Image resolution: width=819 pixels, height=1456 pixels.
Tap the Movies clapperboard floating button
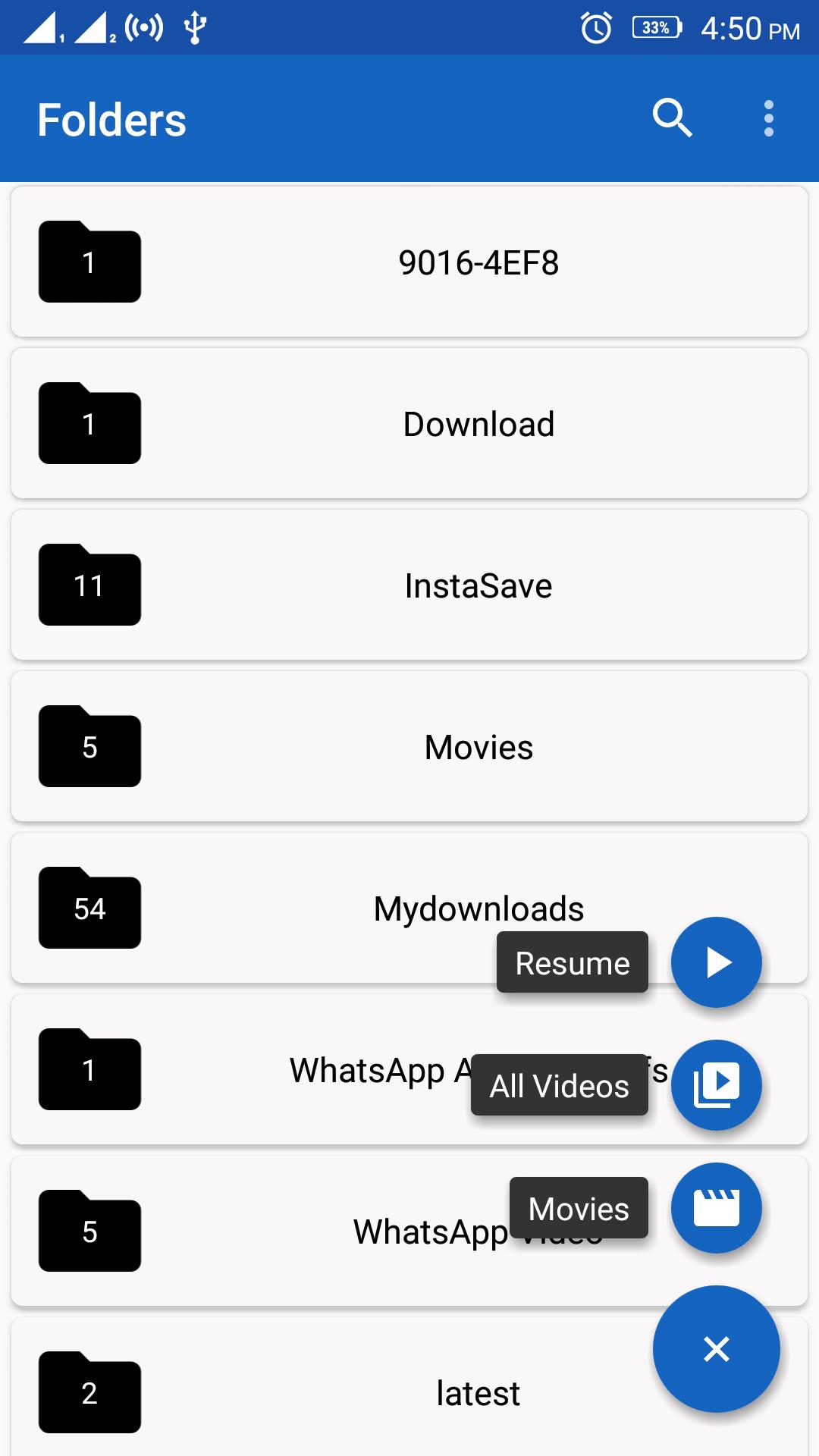point(717,1208)
